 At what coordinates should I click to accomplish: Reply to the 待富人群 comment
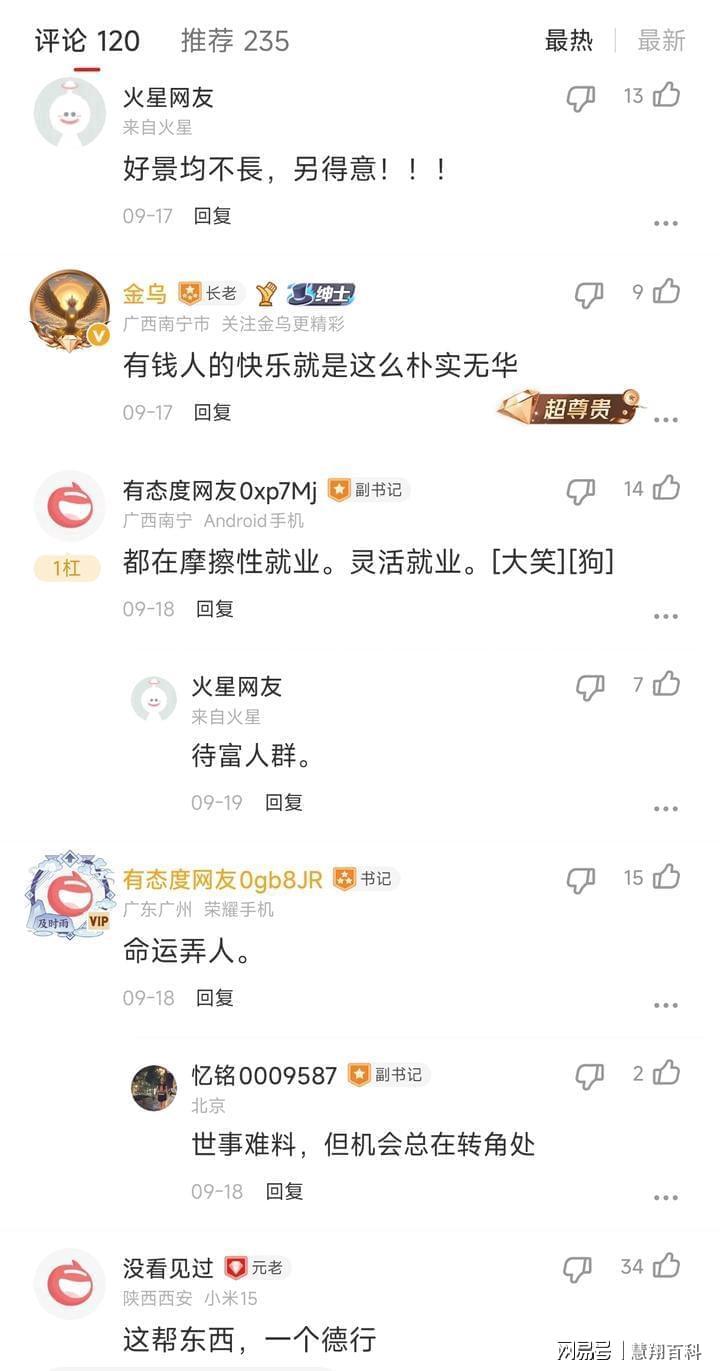pos(283,802)
